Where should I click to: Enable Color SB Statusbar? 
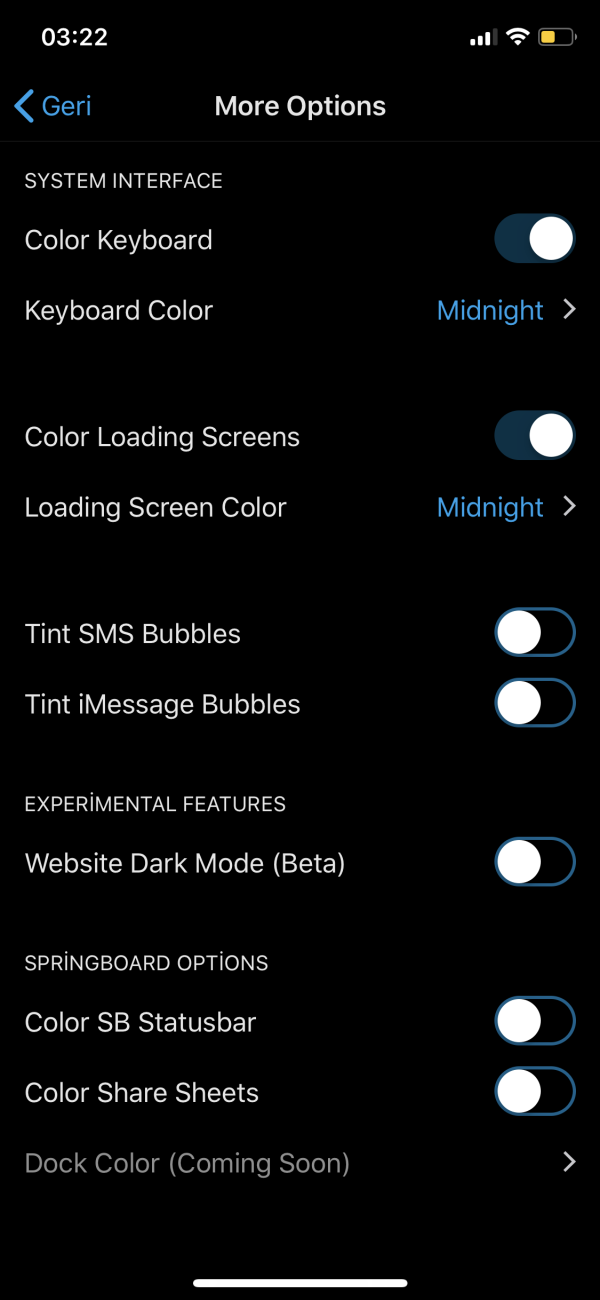pyautogui.click(x=535, y=1022)
